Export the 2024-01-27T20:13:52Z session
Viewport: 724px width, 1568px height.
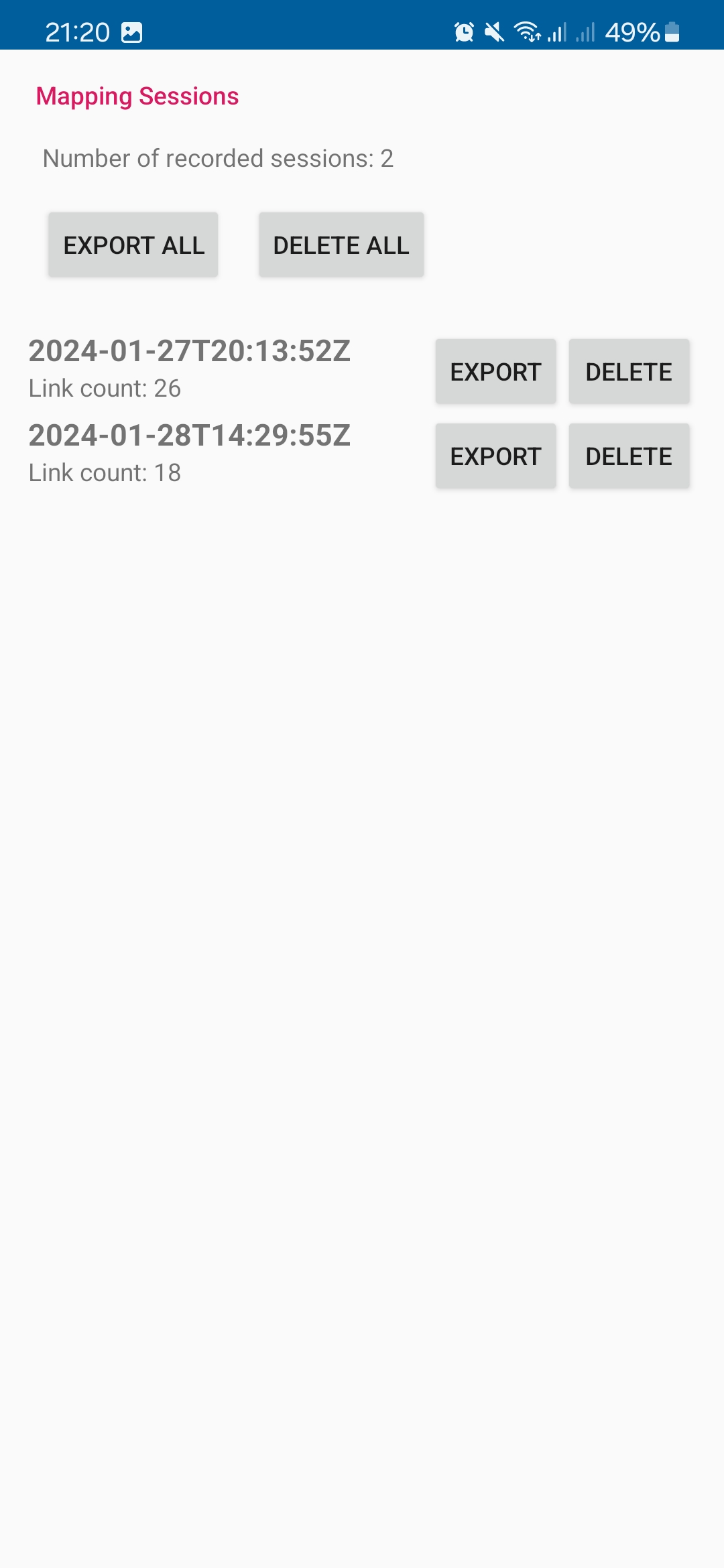[495, 371]
